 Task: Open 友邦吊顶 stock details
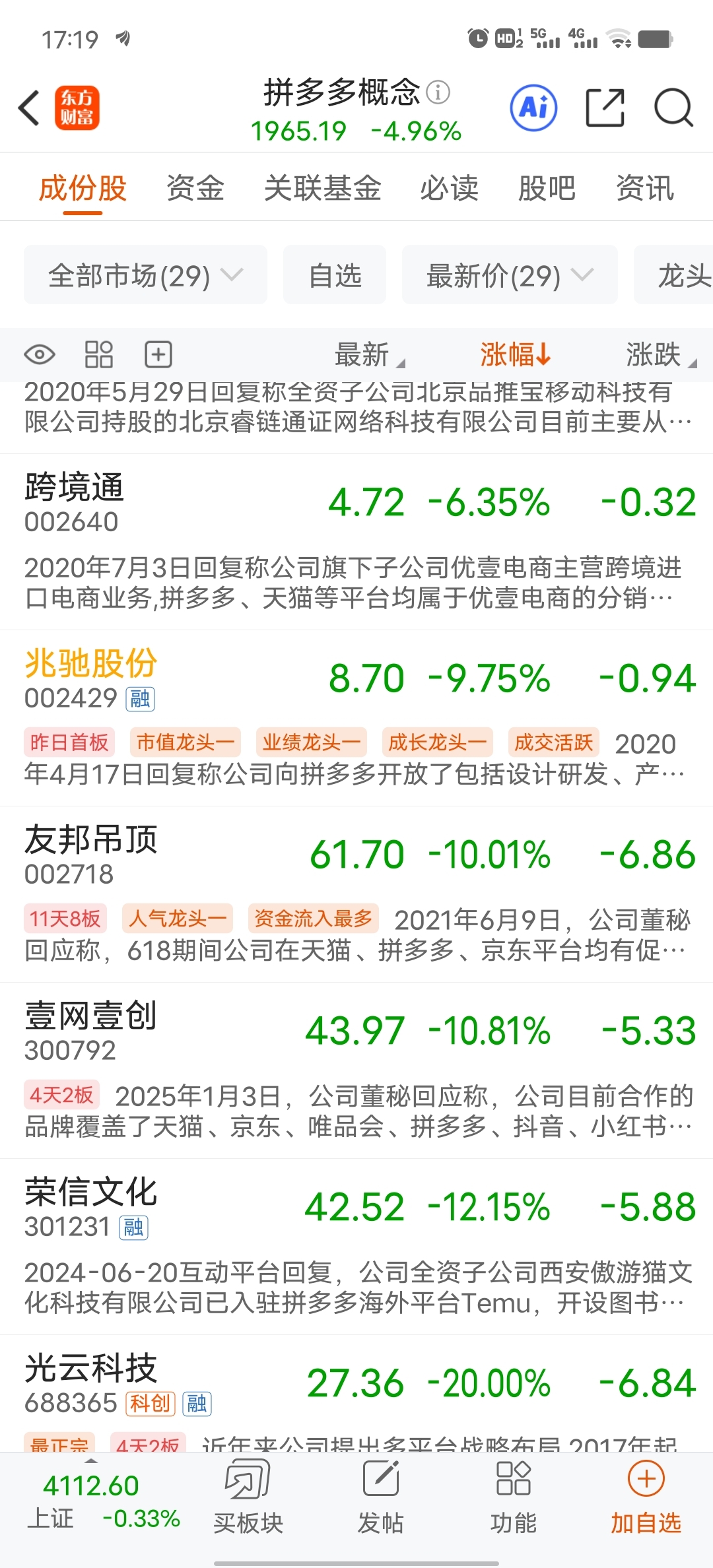91,853
